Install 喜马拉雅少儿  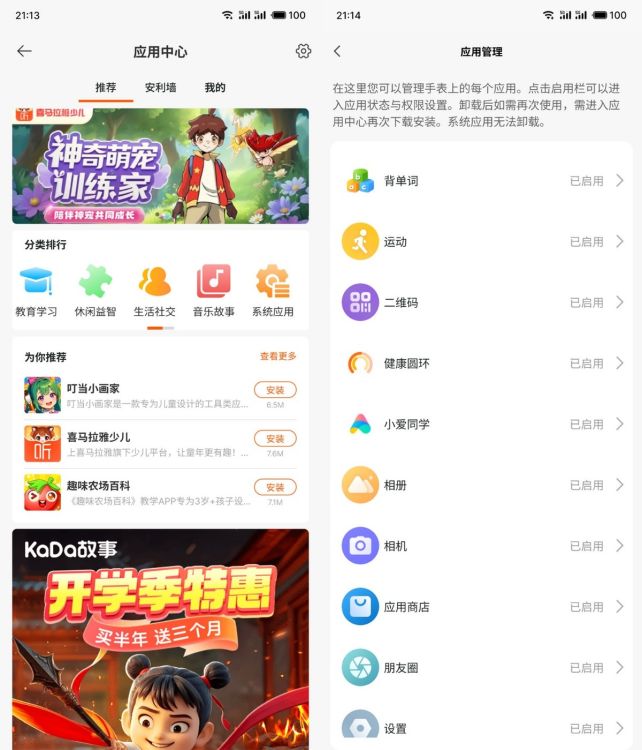(275, 438)
